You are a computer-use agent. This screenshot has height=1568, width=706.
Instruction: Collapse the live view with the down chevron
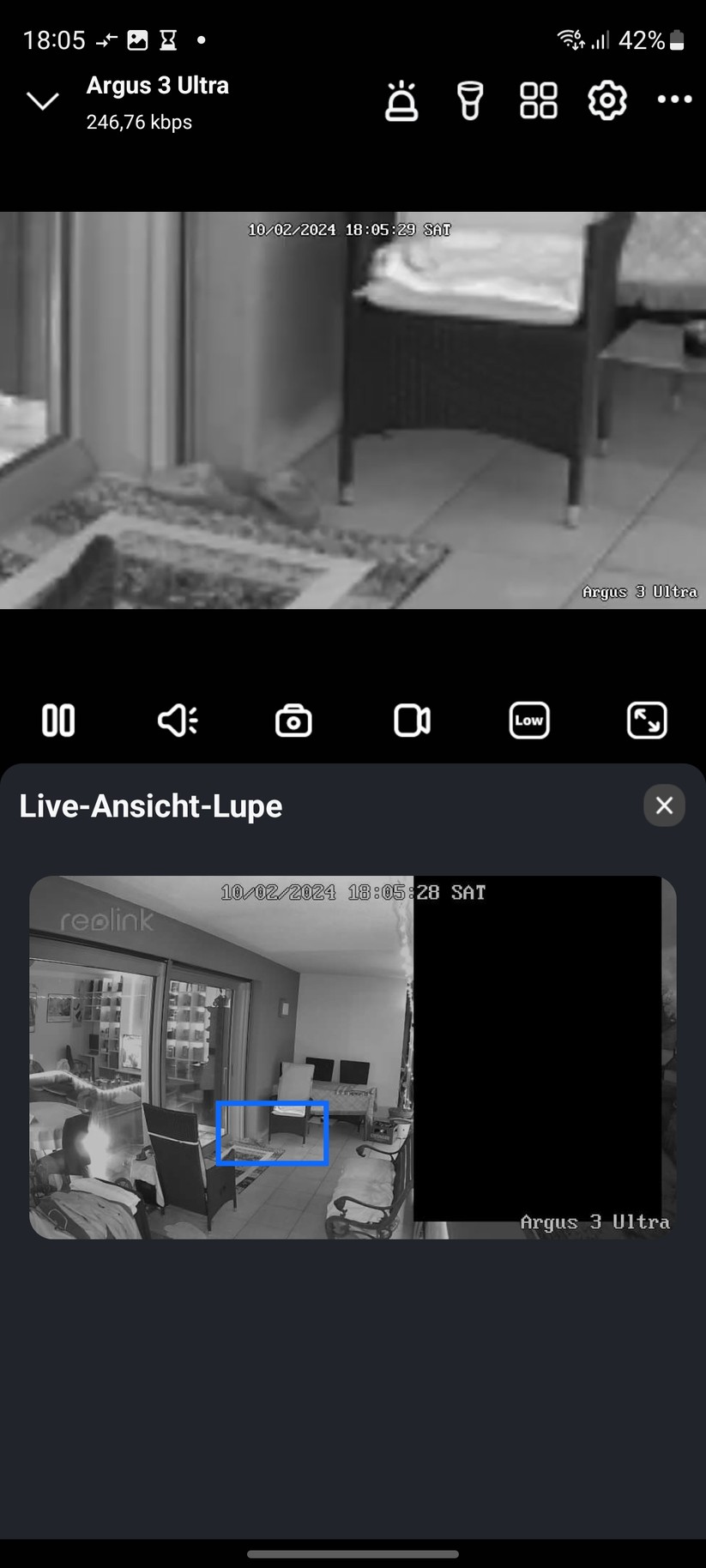(x=42, y=100)
